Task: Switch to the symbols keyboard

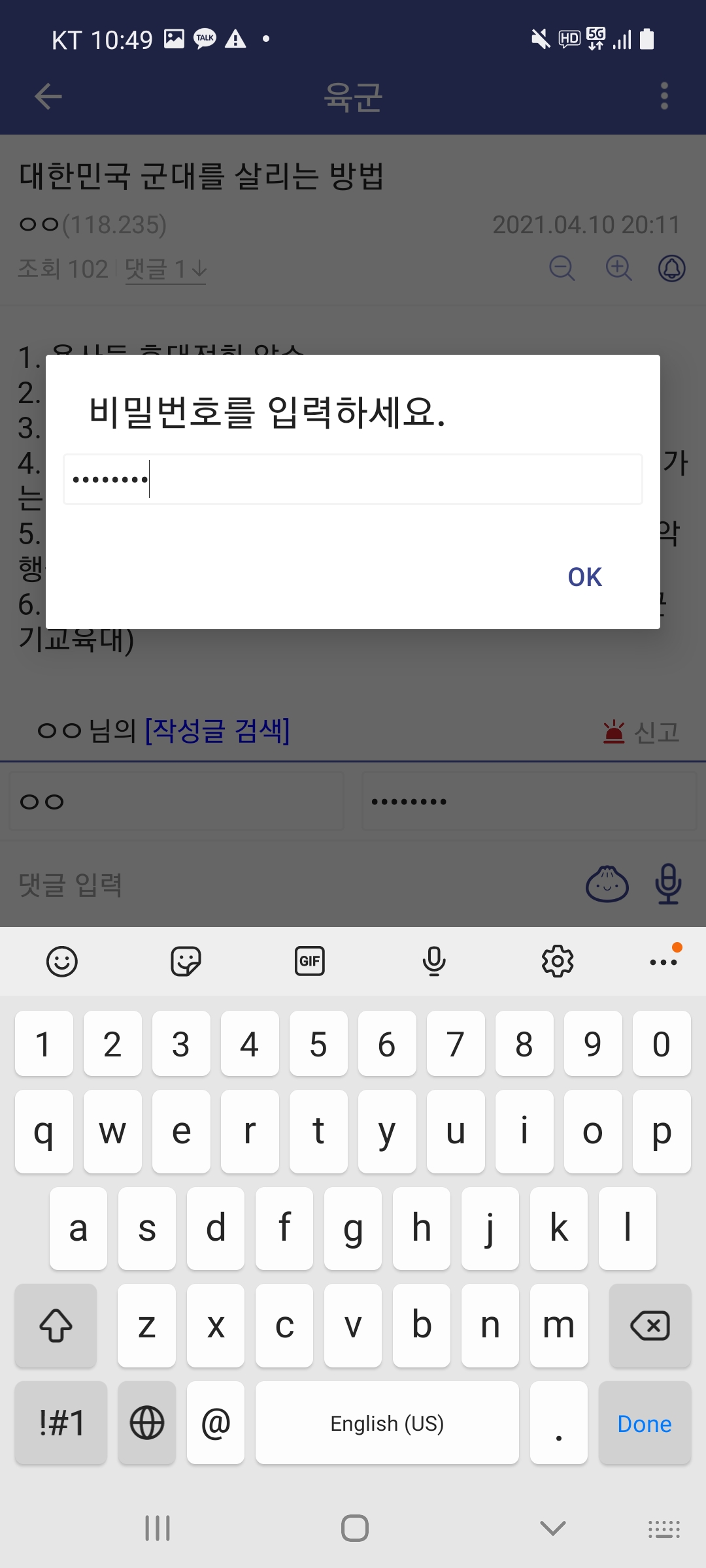Action: pos(61,1424)
